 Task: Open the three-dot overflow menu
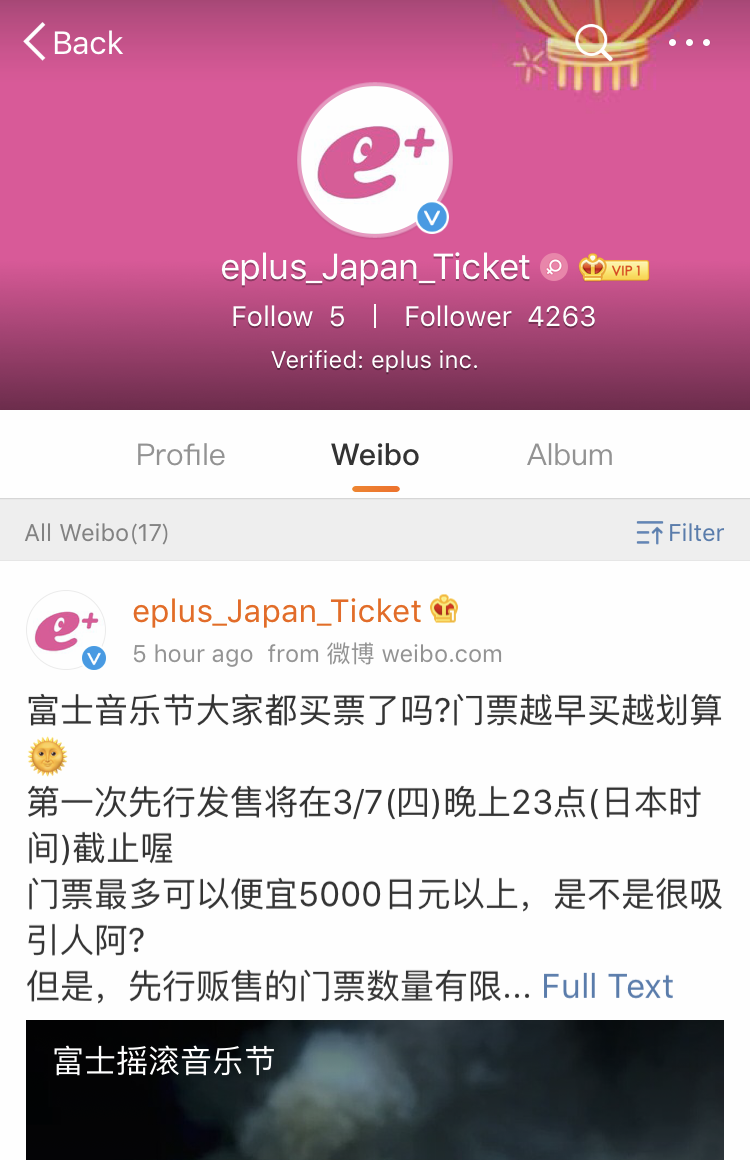(x=689, y=43)
